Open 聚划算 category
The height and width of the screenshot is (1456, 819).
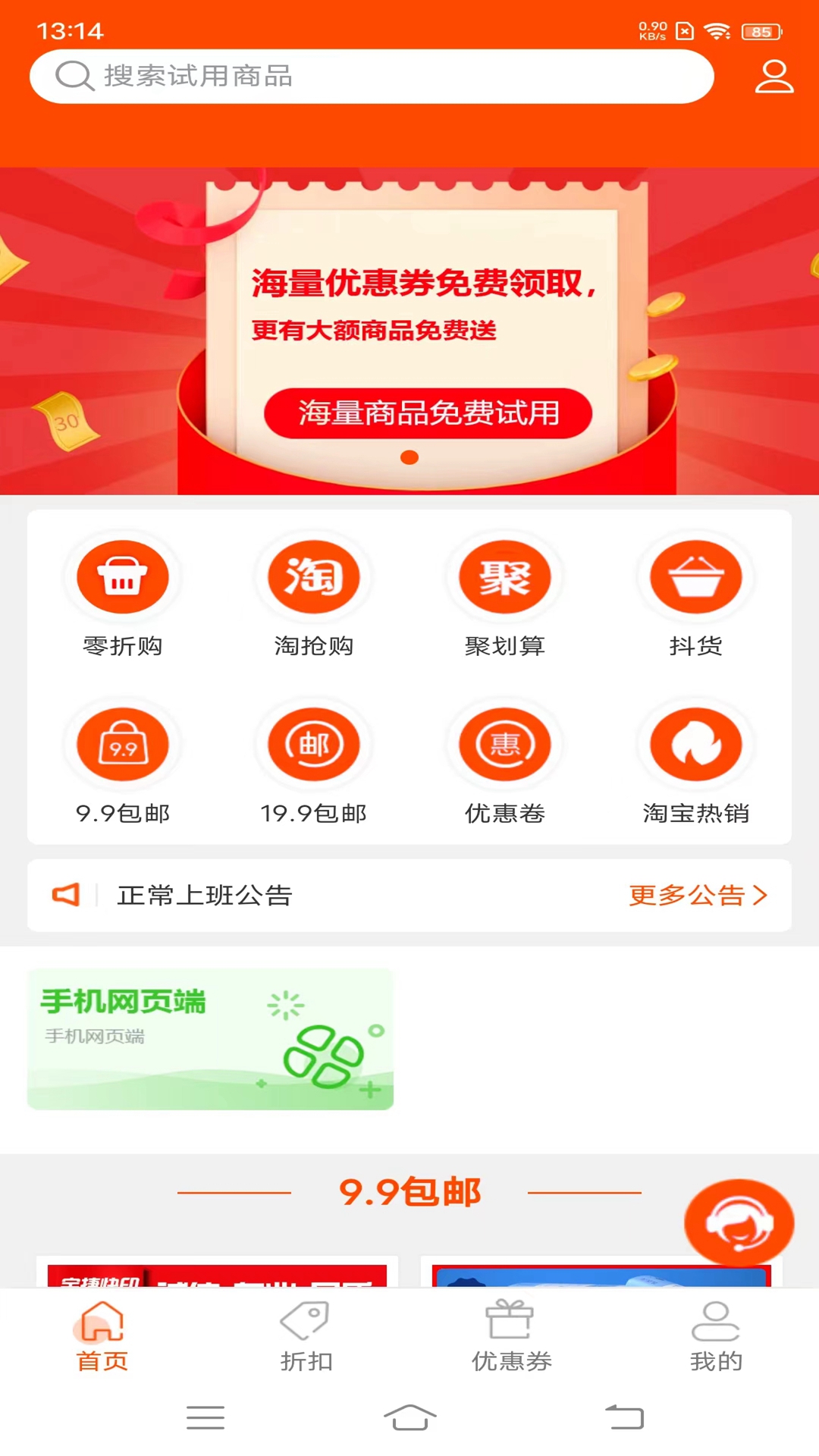click(505, 577)
